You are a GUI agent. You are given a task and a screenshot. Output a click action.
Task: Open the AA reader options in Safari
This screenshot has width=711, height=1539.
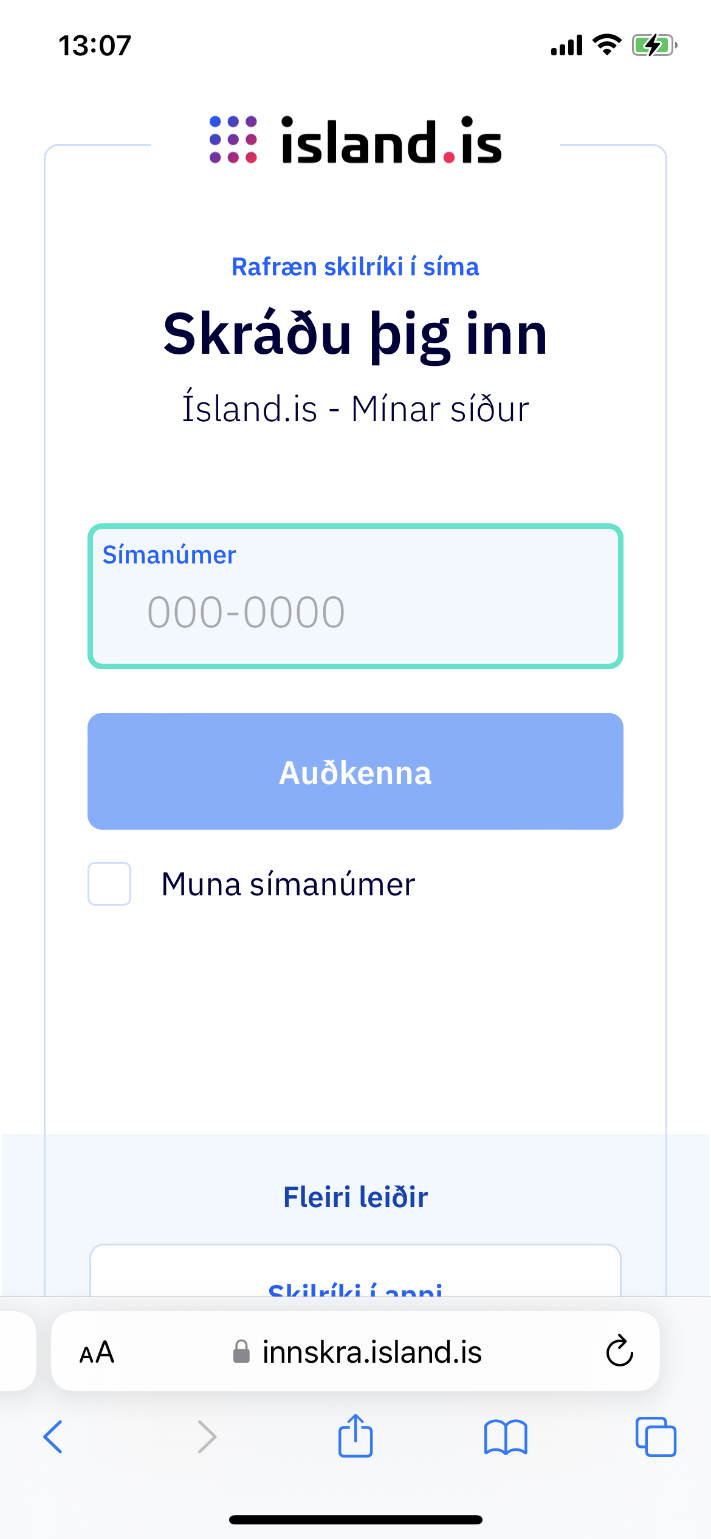click(97, 1354)
